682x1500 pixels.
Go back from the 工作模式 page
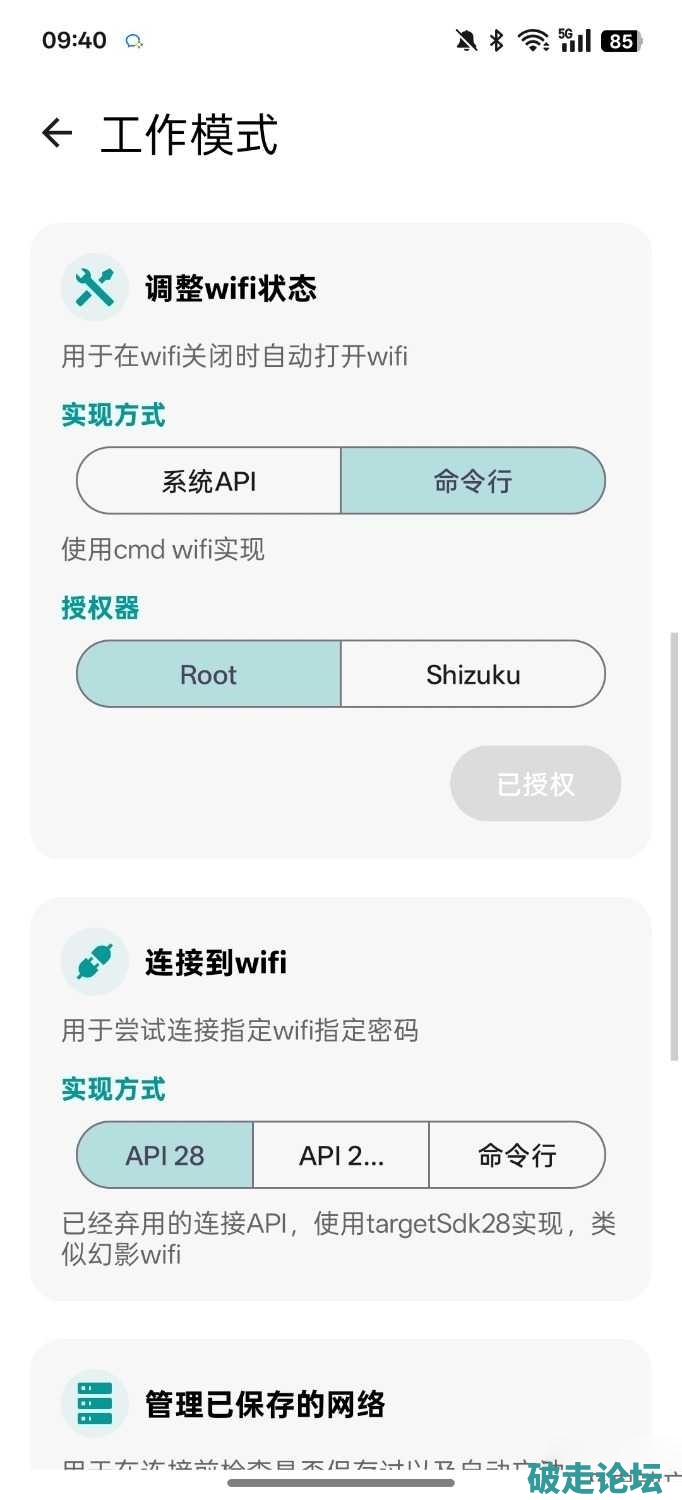57,134
